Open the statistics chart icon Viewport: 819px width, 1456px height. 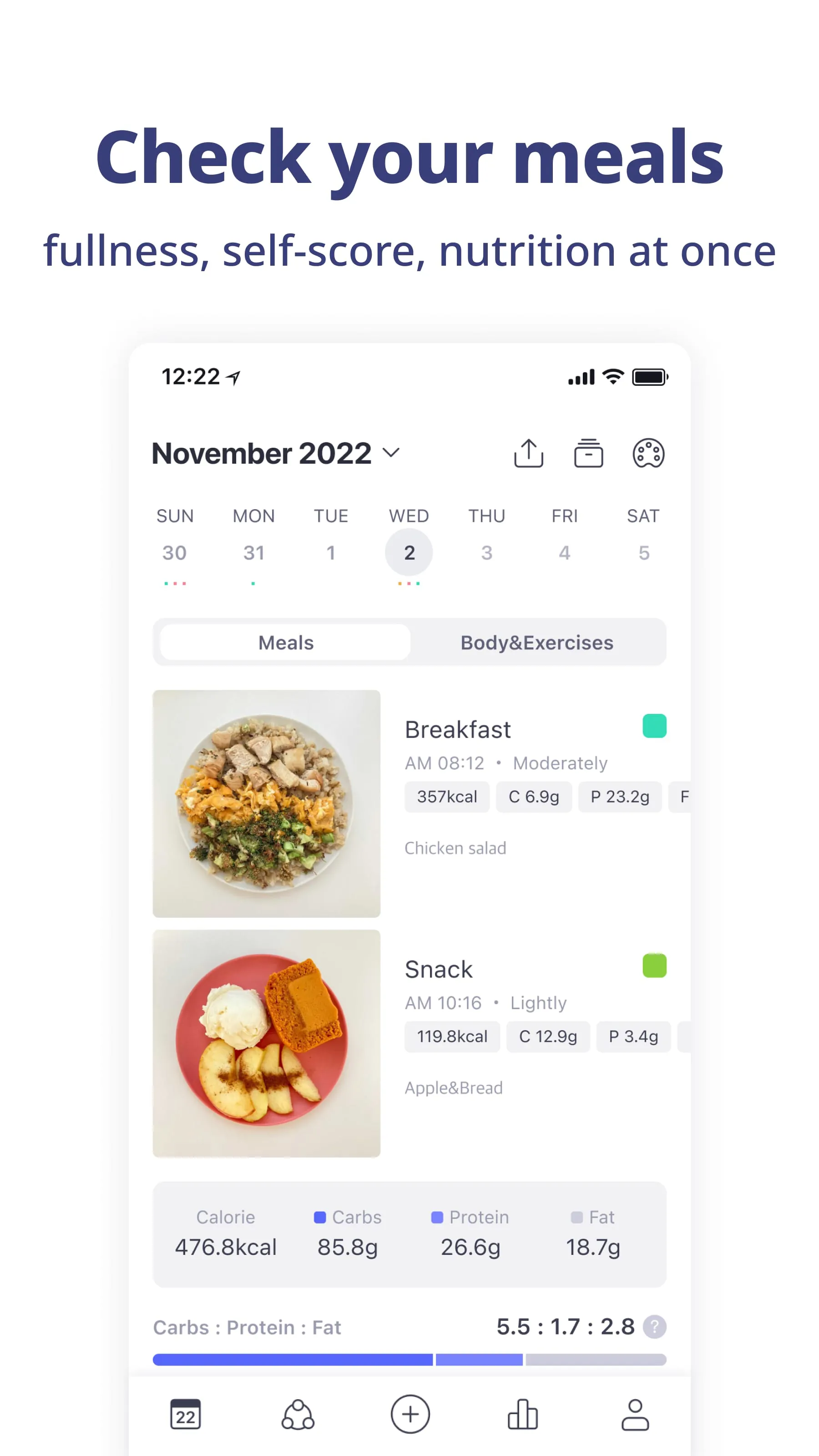point(523,1415)
